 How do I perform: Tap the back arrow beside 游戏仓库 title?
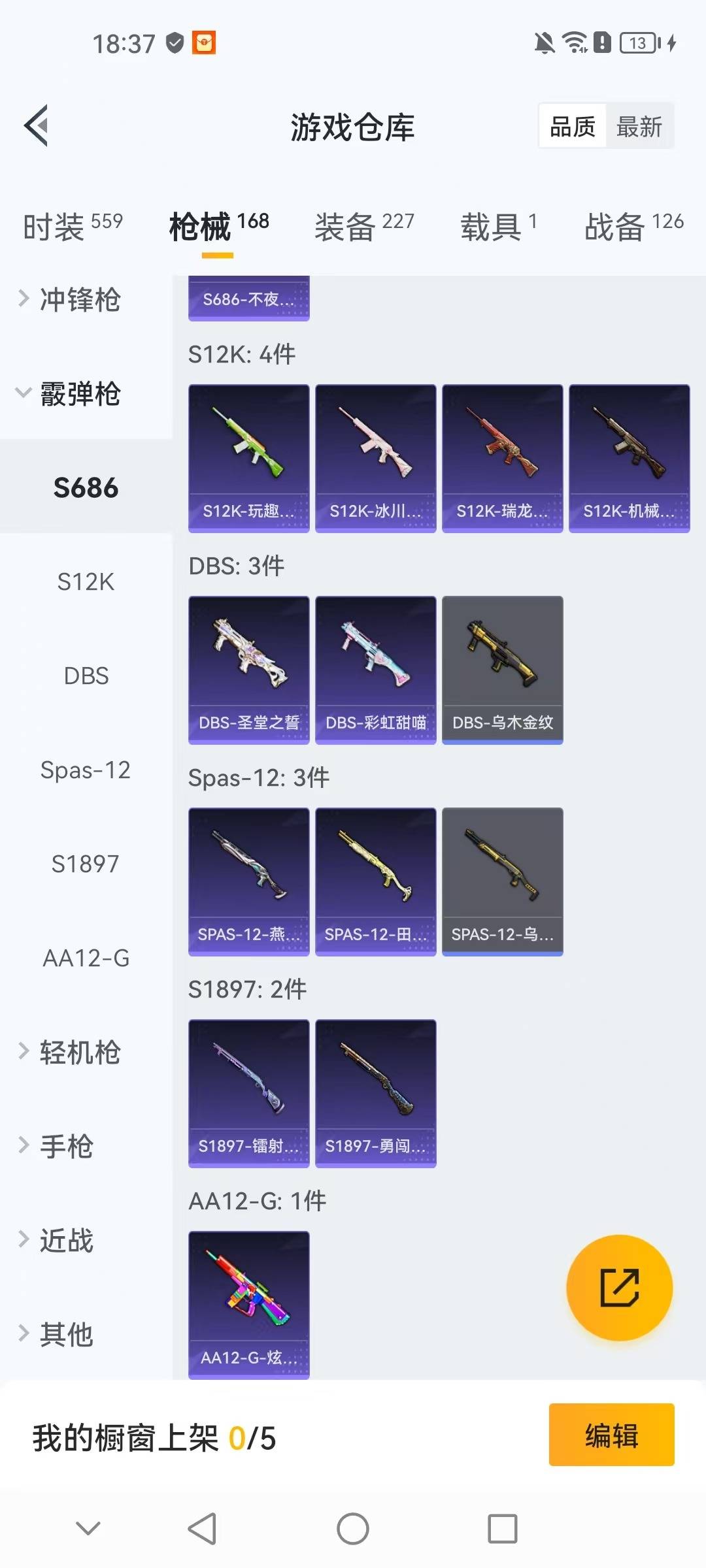point(37,127)
